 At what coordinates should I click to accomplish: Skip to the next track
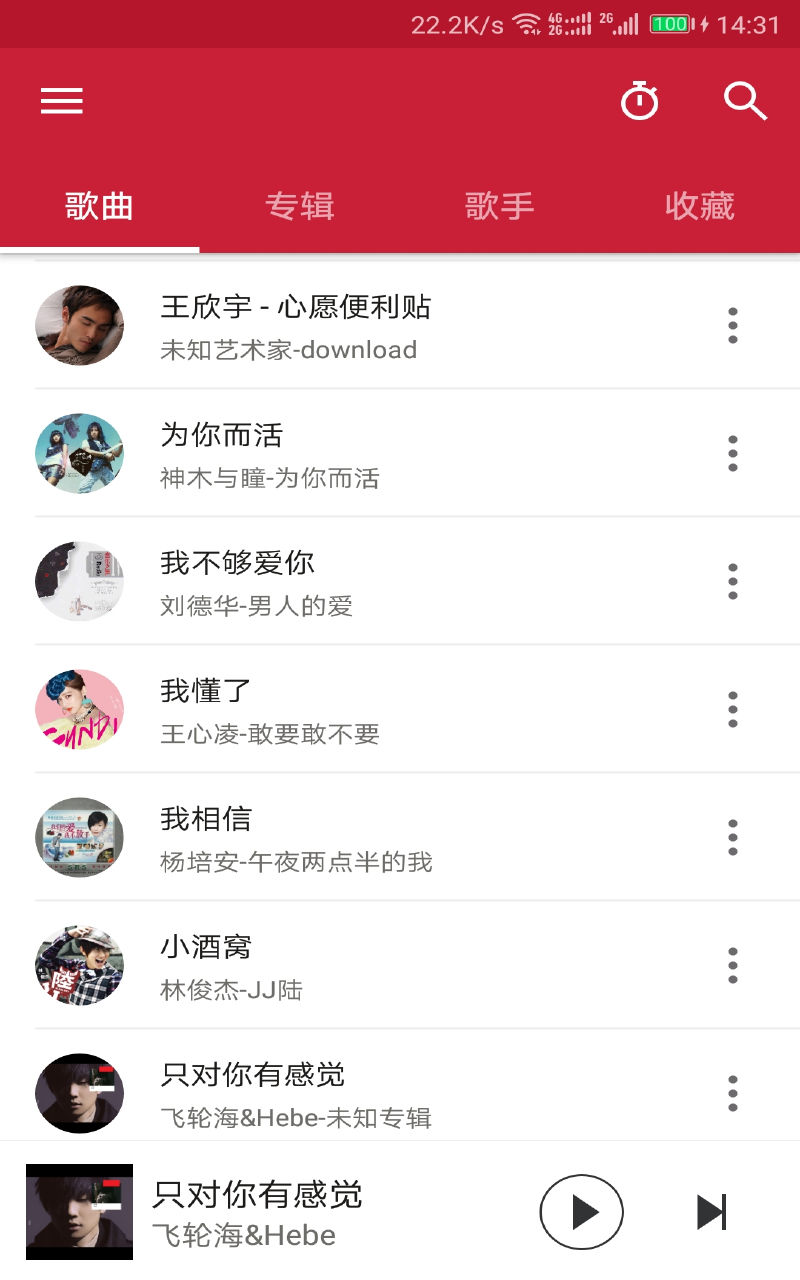[x=711, y=1212]
